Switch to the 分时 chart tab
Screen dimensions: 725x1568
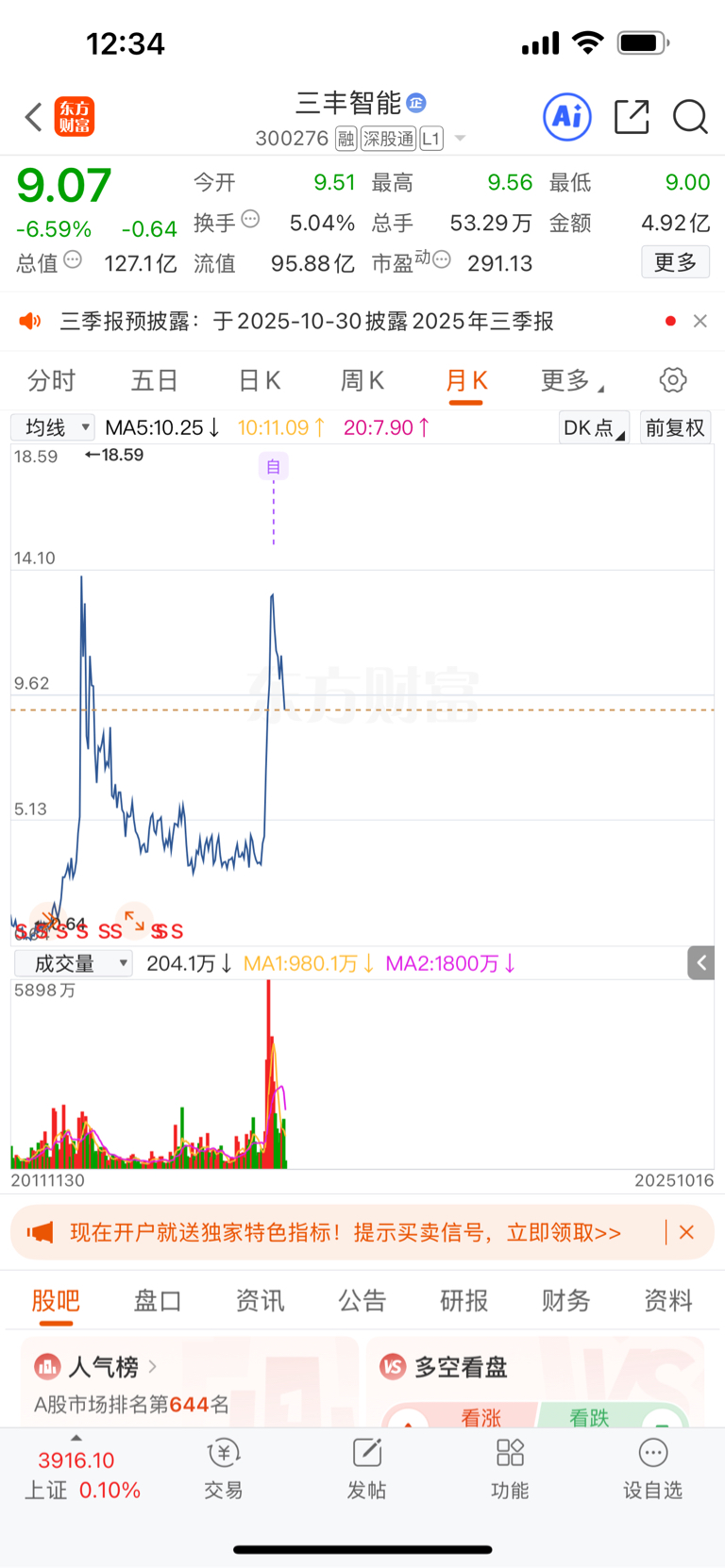pos(51,380)
